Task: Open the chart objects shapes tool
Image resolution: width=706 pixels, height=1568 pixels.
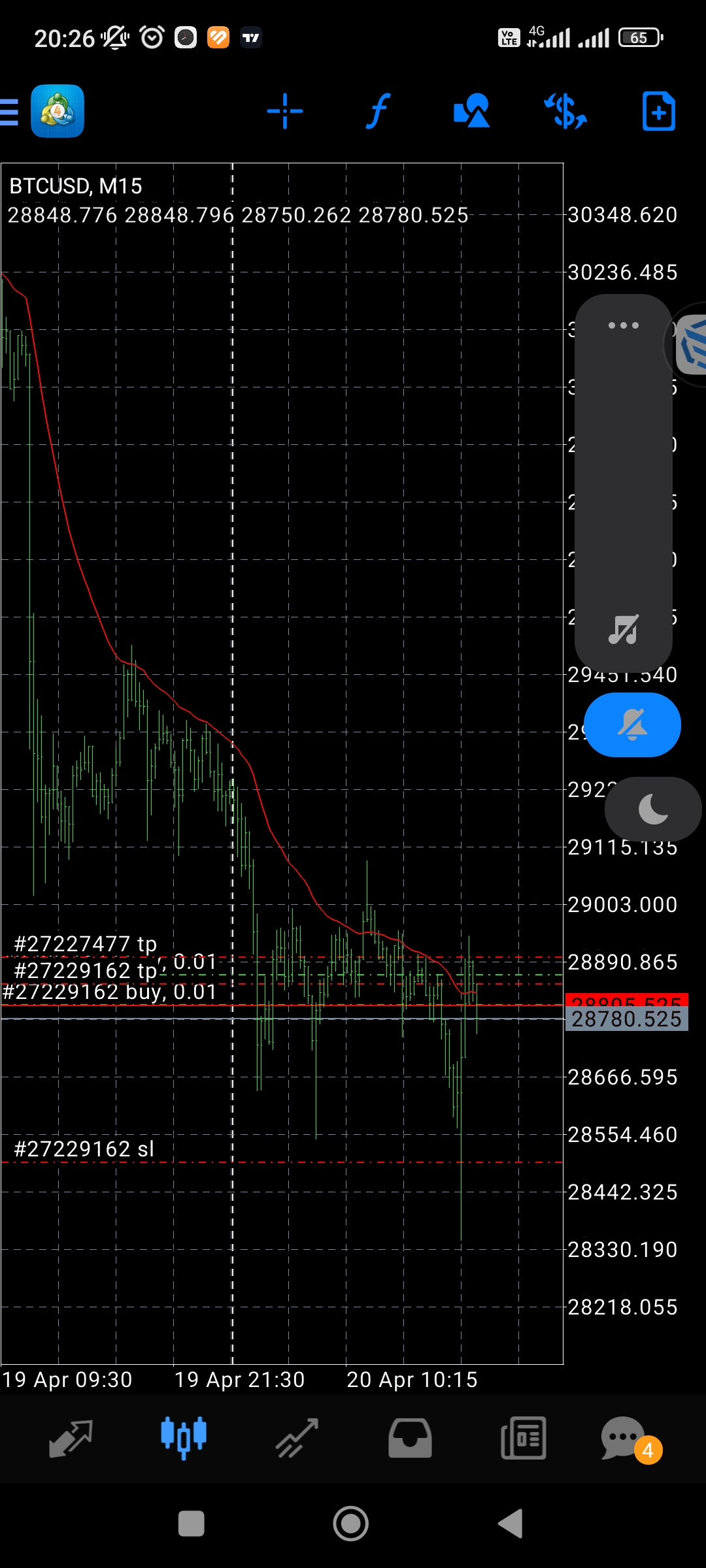Action: coord(471,111)
